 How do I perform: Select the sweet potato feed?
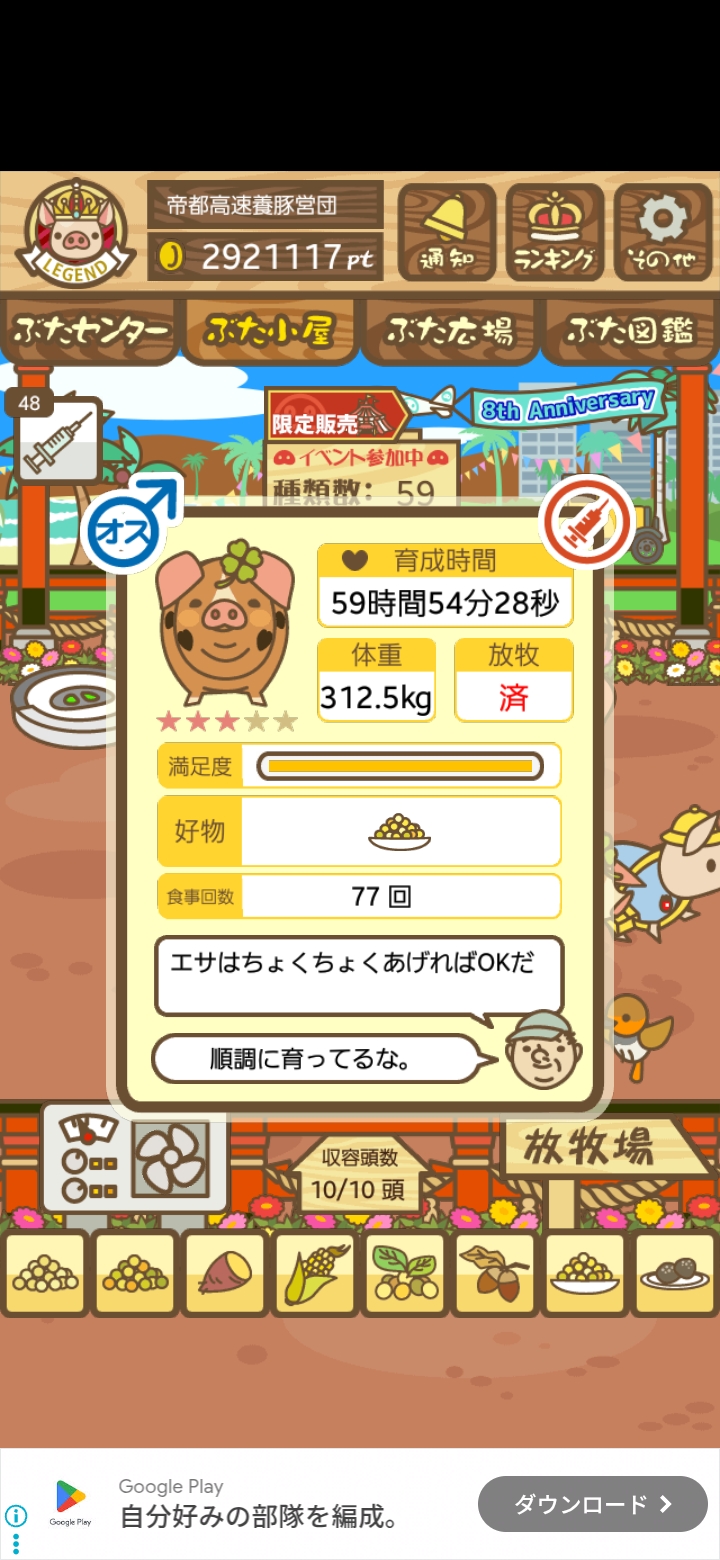pyautogui.click(x=225, y=1273)
